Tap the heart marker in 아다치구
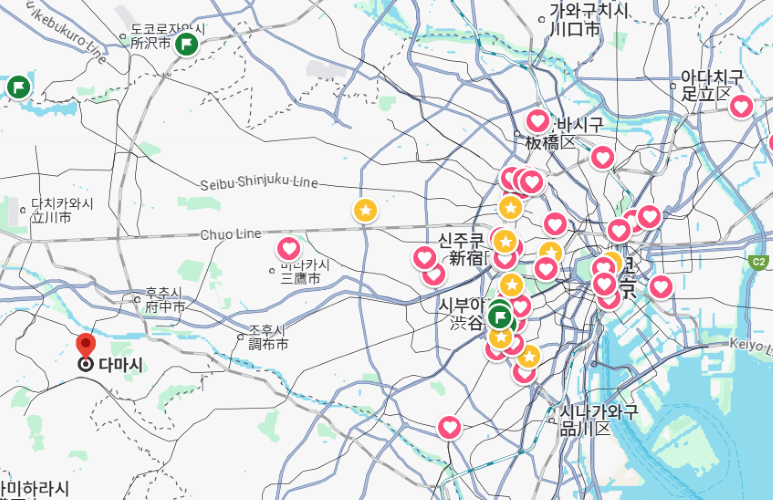The height and width of the screenshot is (500, 773). (741, 105)
